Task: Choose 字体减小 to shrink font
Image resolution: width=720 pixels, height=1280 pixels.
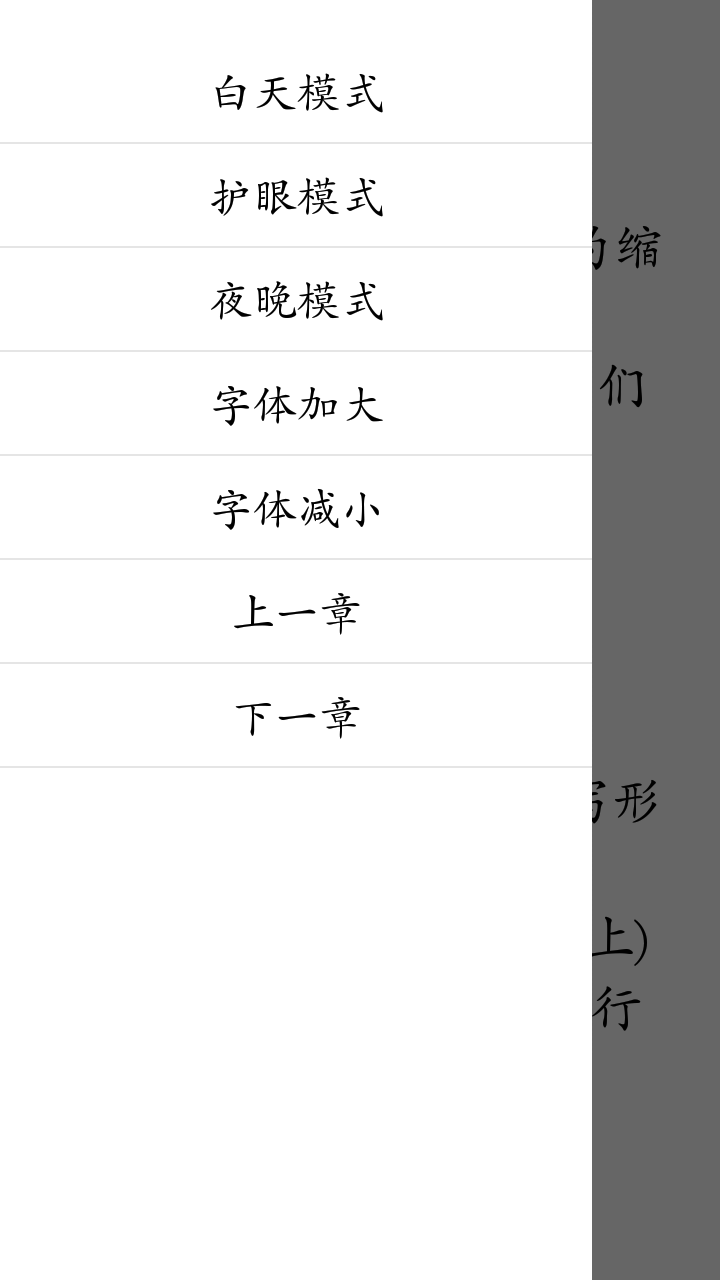Action: tap(297, 509)
